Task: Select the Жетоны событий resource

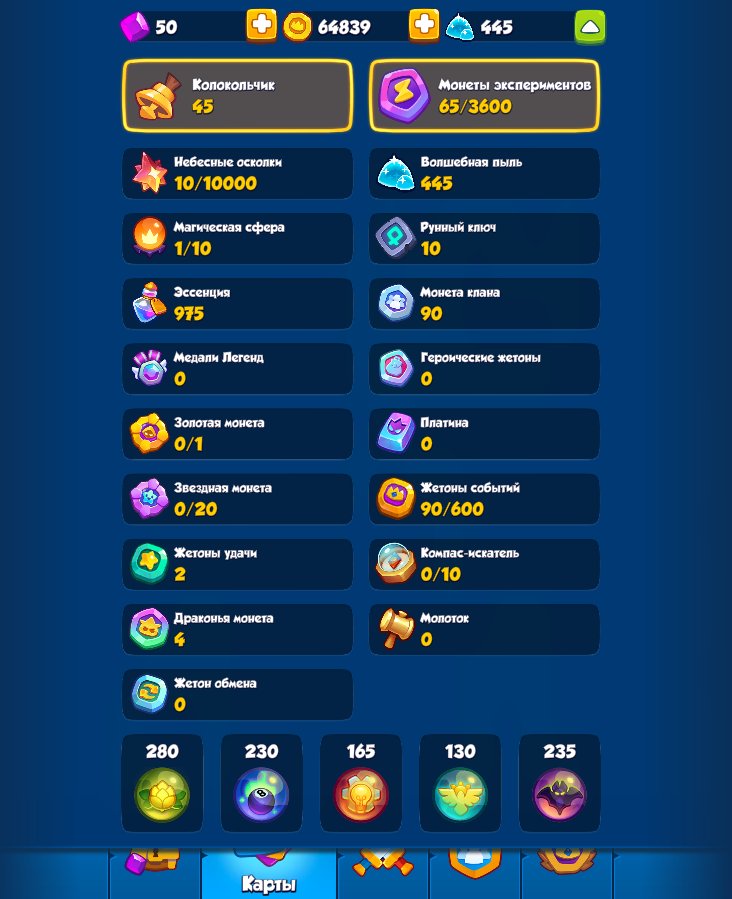Action: click(484, 499)
